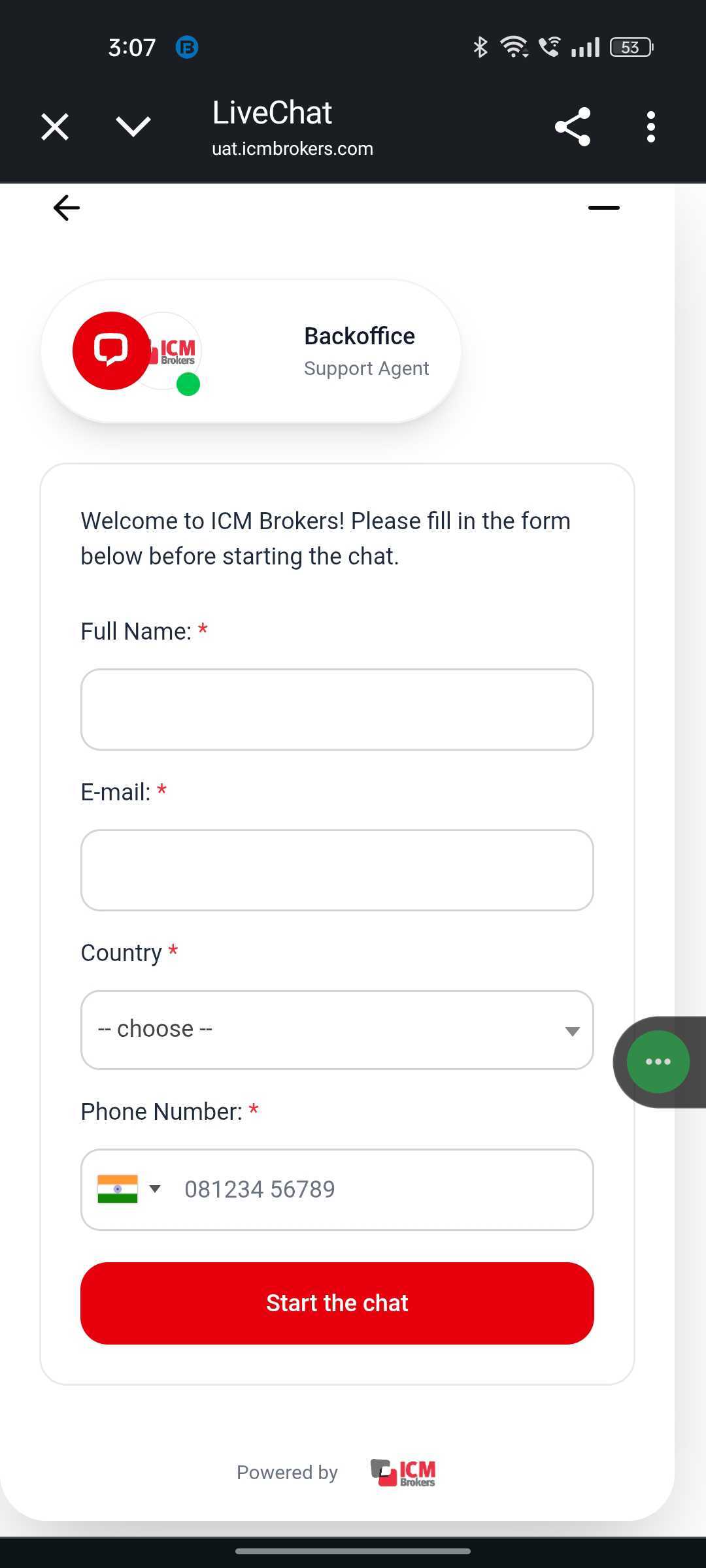
Task: Close the LiveChat browser tab
Action: tap(55, 127)
